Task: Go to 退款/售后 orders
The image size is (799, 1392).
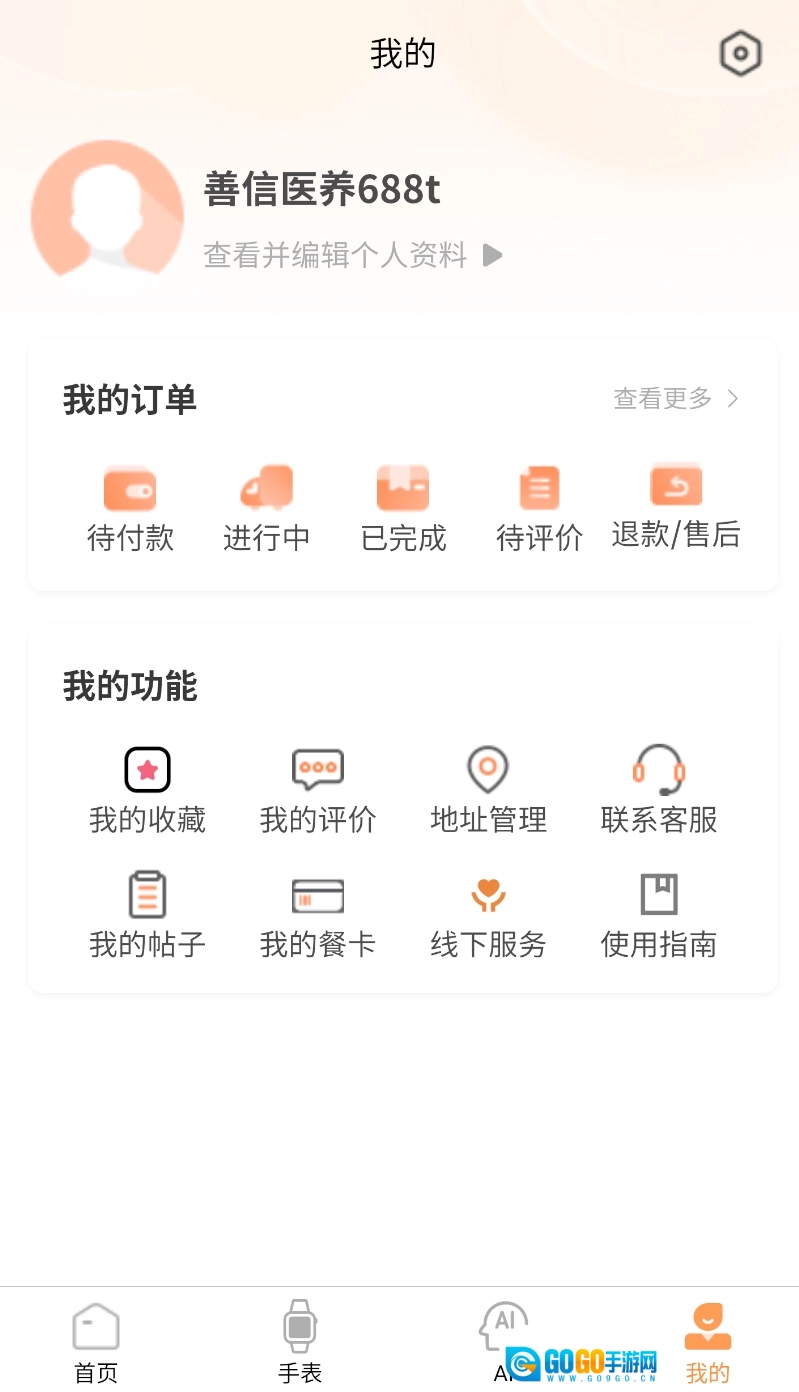Action: click(676, 507)
